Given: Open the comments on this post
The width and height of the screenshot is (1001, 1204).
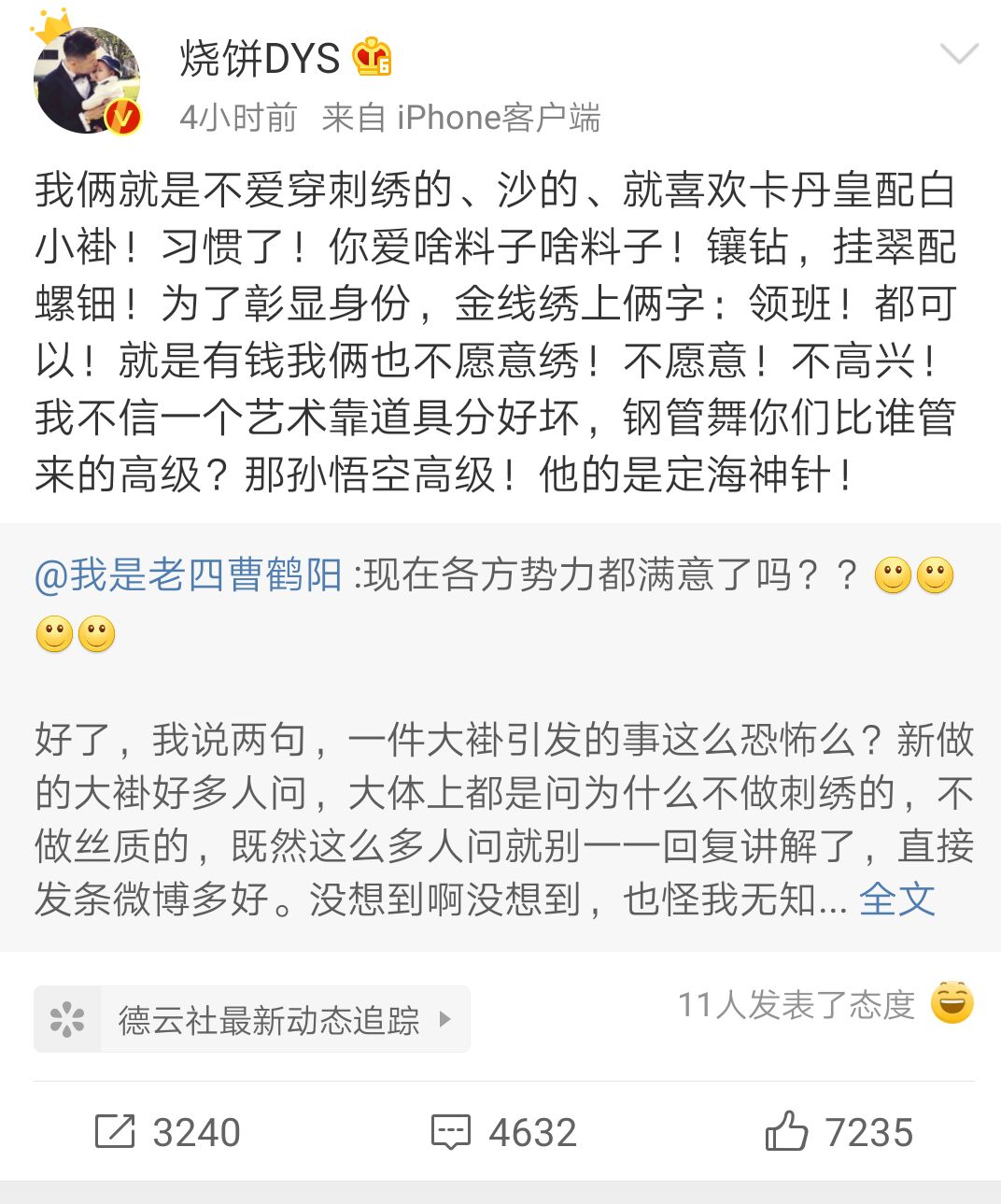Looking at the screenshot, I should [504, 1132].
